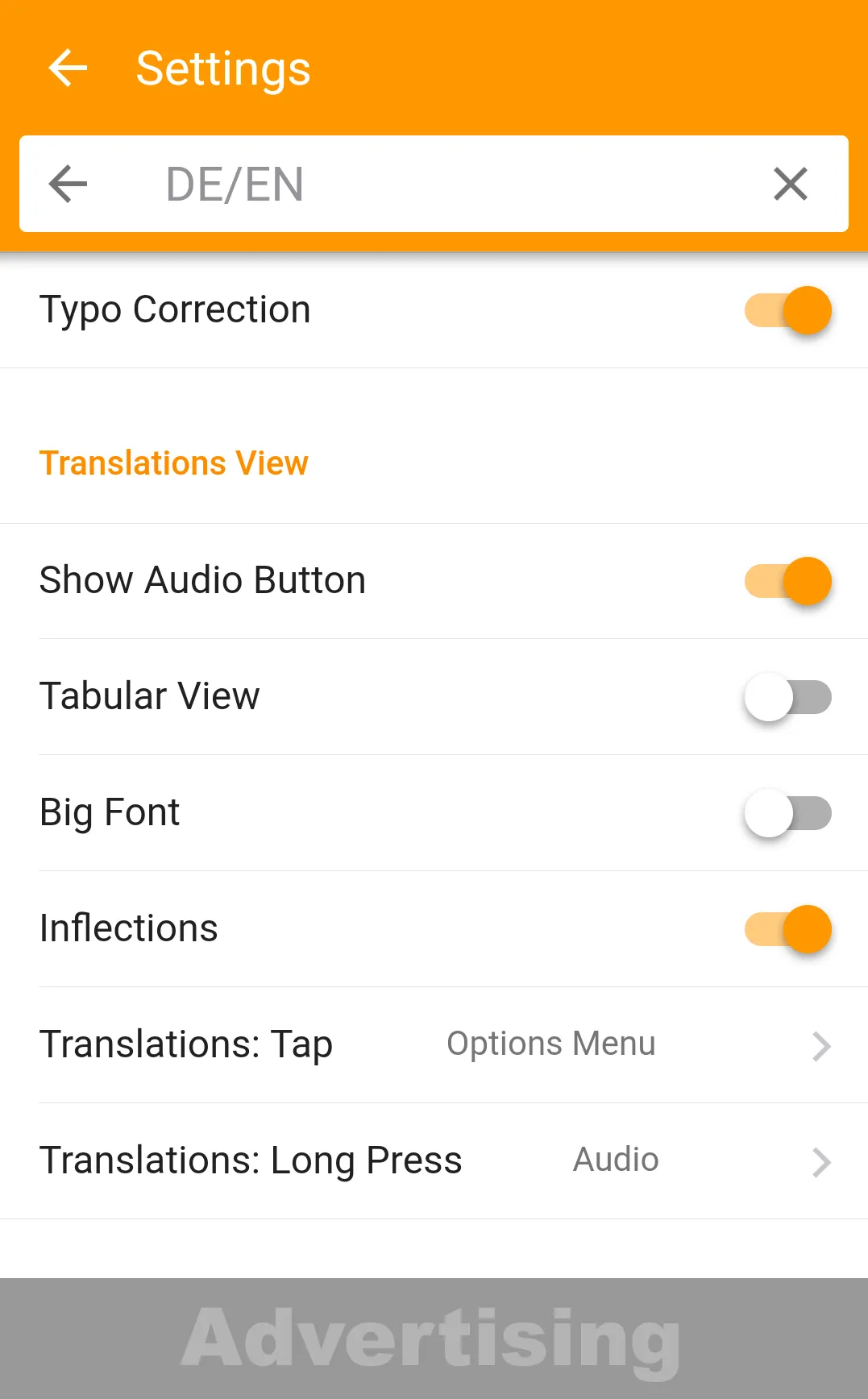Open the Translations: Tap options
Viewport: 868px width, 1399px height.
[187, 1044]
